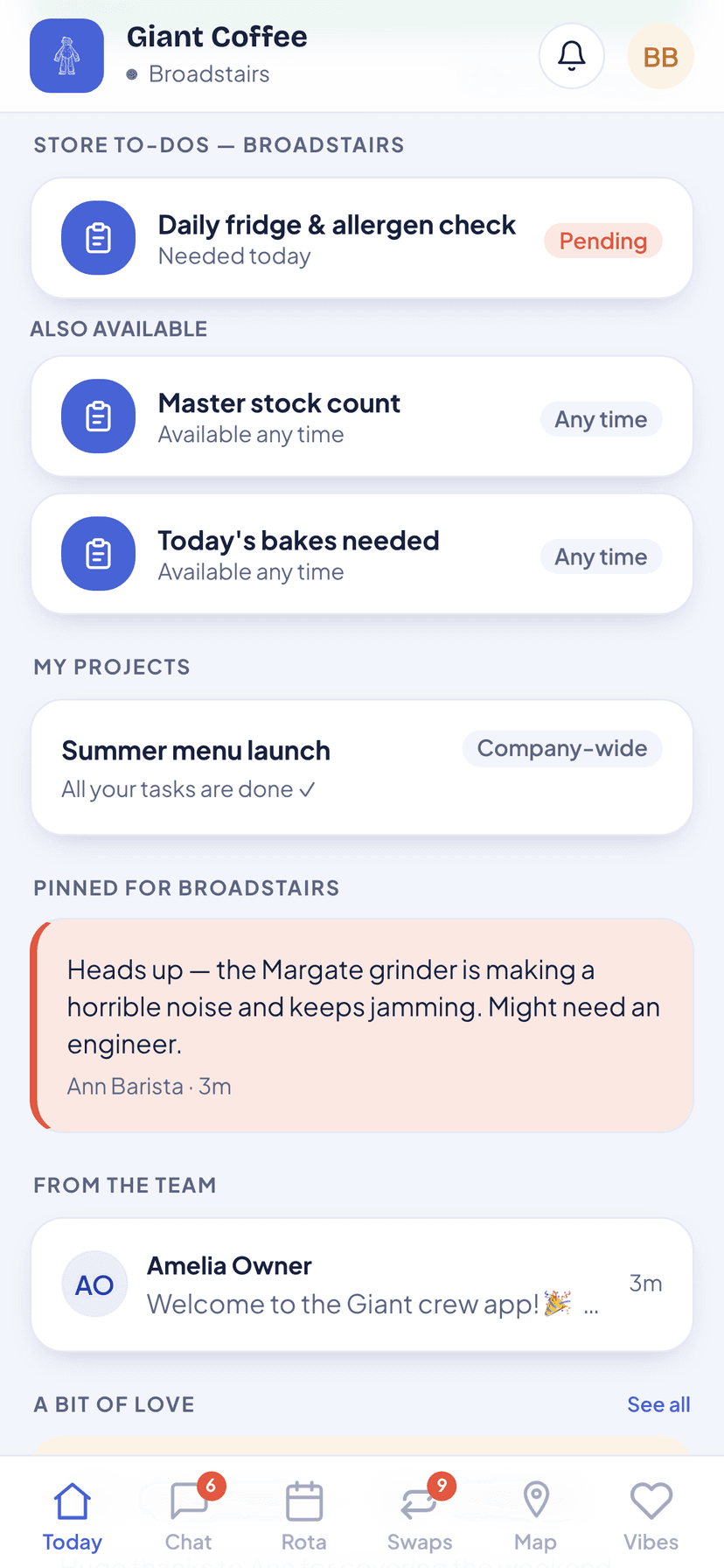Open the pinned Margate grinder note
The width and height of the screenshot is (724, 1568).
point(362,1025)
